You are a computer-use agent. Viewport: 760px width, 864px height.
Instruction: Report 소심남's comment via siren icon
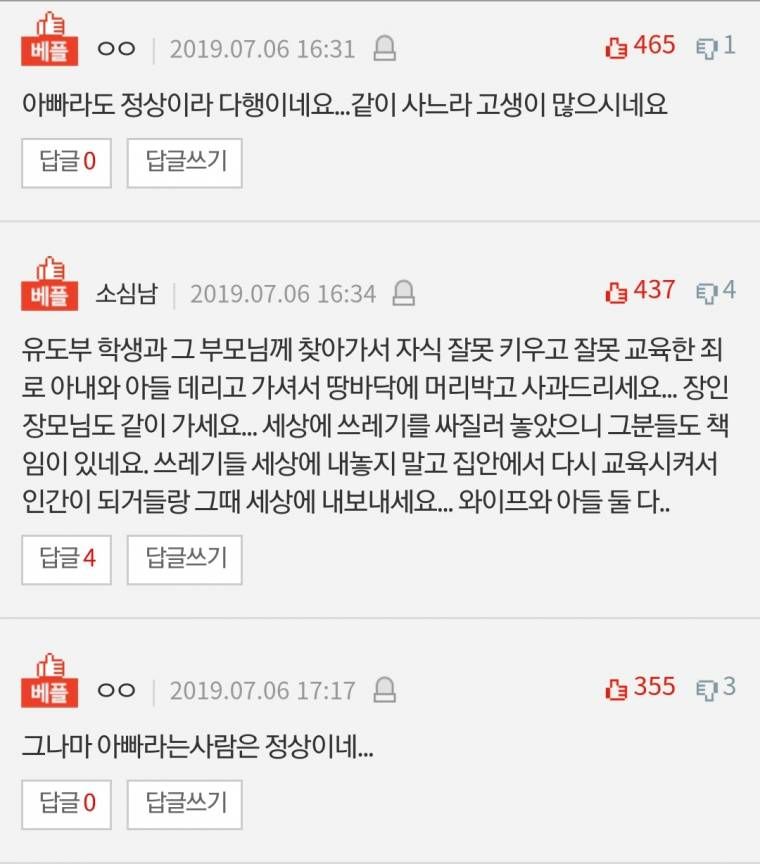click(403, 293)
